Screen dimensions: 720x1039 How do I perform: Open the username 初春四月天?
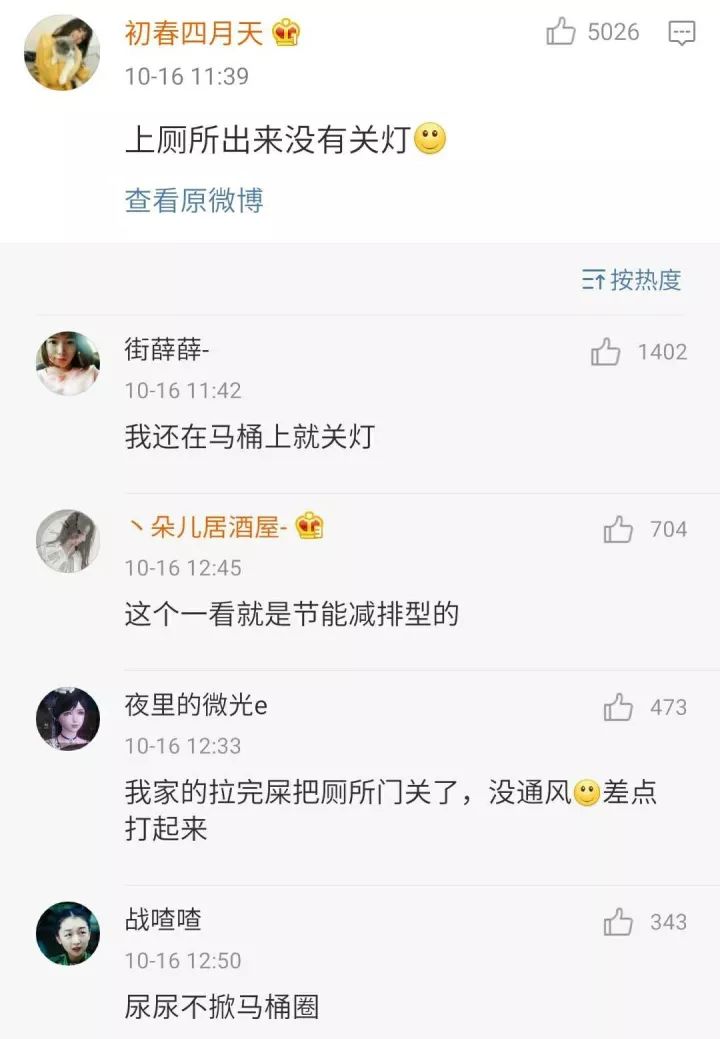pos(194,33)
